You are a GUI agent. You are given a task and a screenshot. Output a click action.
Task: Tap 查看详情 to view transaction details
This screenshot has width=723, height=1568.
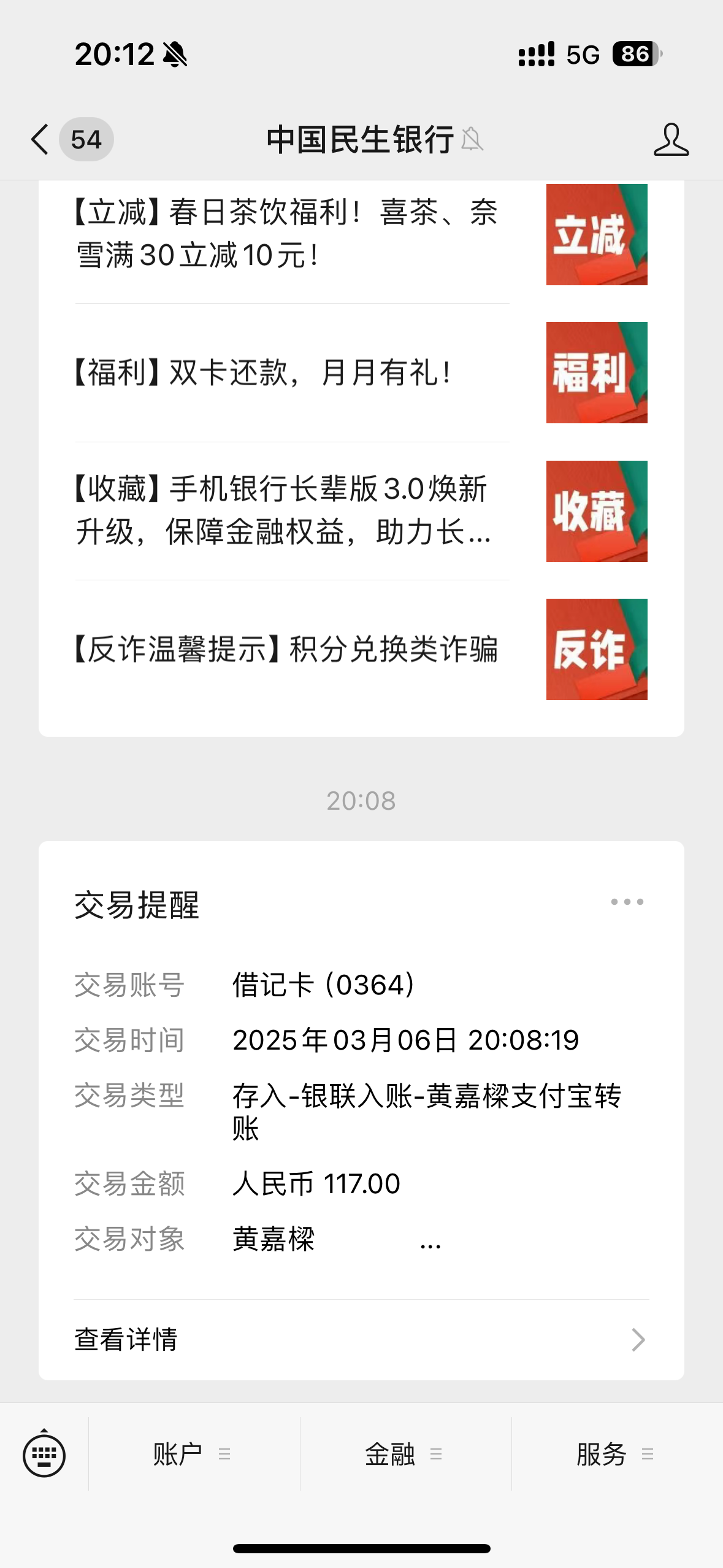pos(361,1340)
